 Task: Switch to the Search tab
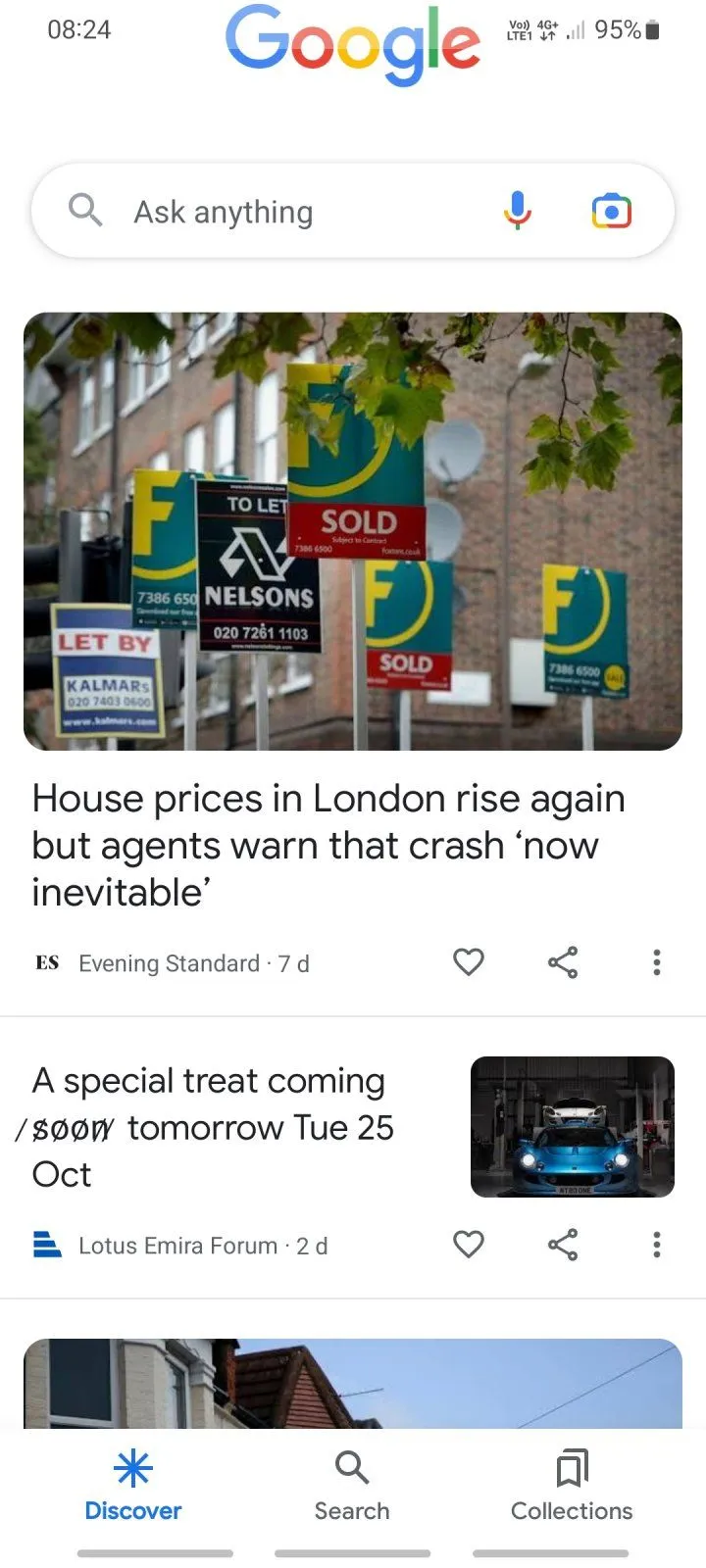point(352,1486)
